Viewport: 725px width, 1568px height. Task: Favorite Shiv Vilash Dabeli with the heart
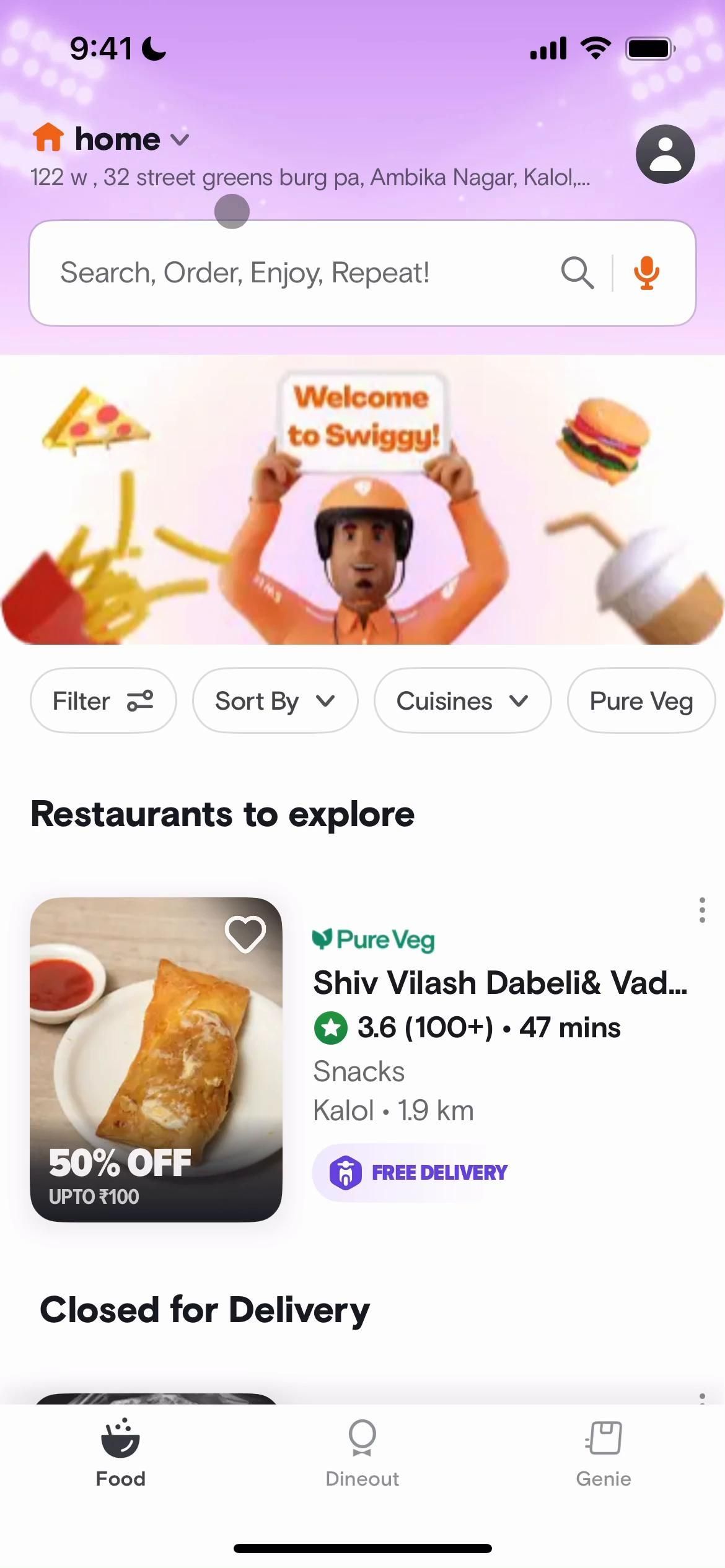245,934
